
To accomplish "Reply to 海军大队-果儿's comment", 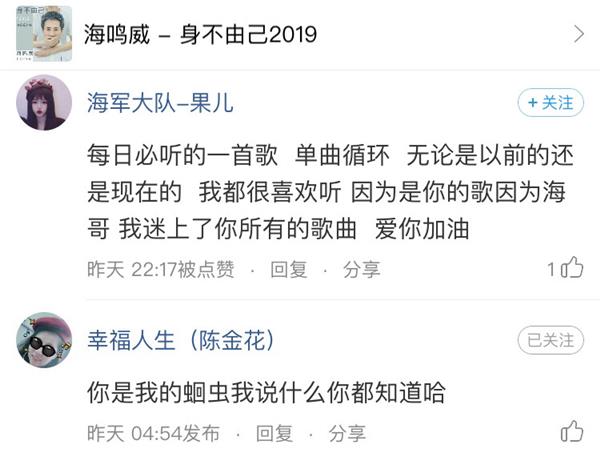I will pyautogui.click(x=290, y=269).
